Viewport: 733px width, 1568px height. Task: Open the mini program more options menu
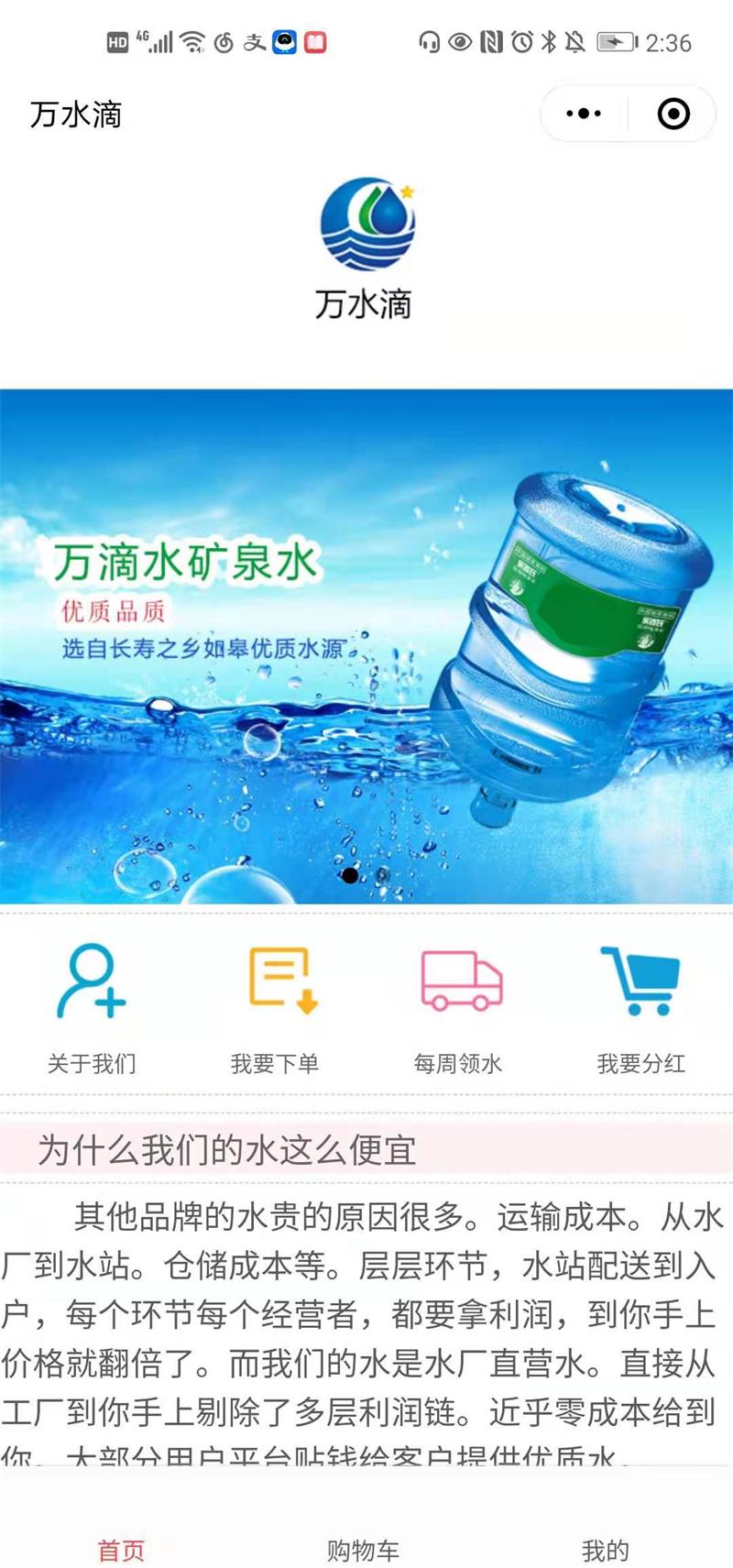584,115
